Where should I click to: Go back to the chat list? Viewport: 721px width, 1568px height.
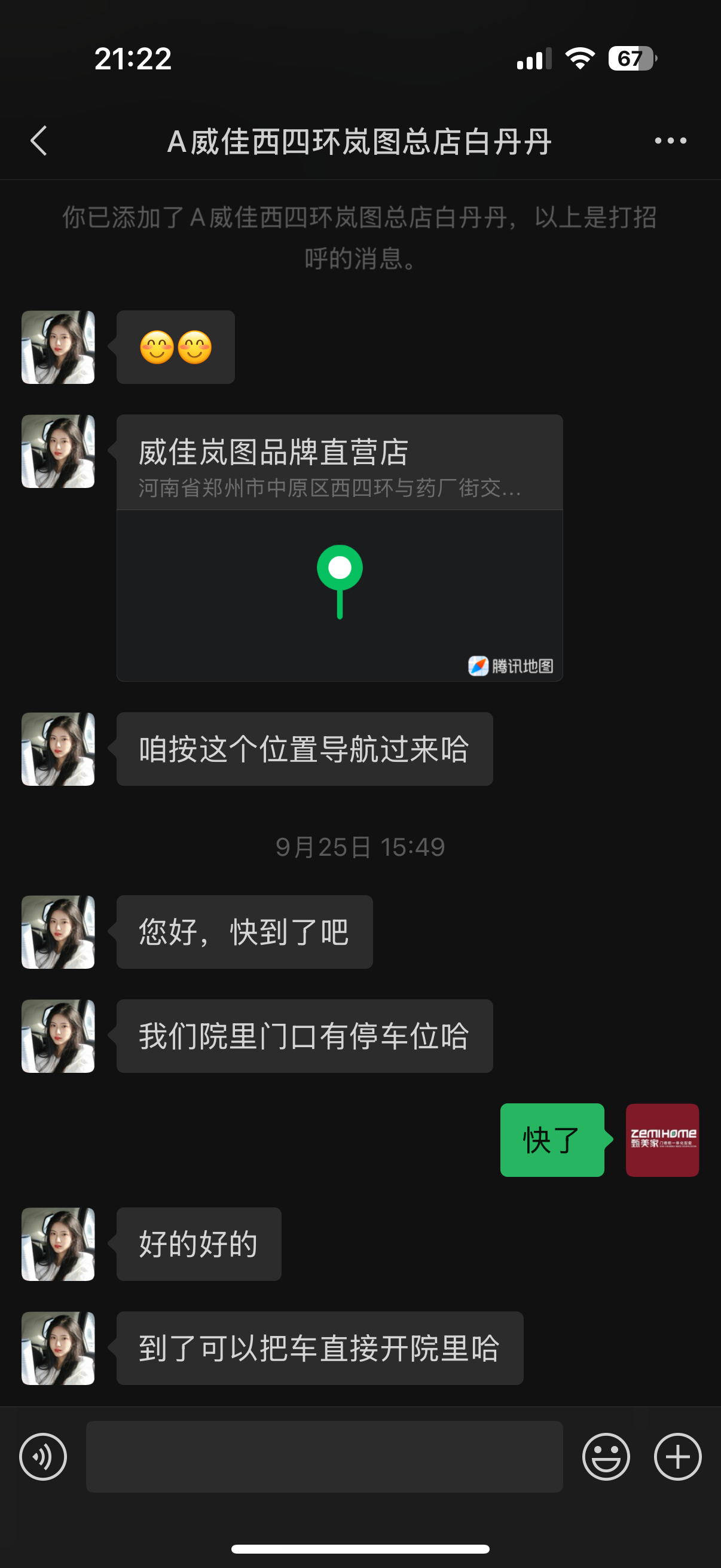[x=39, y=141]
